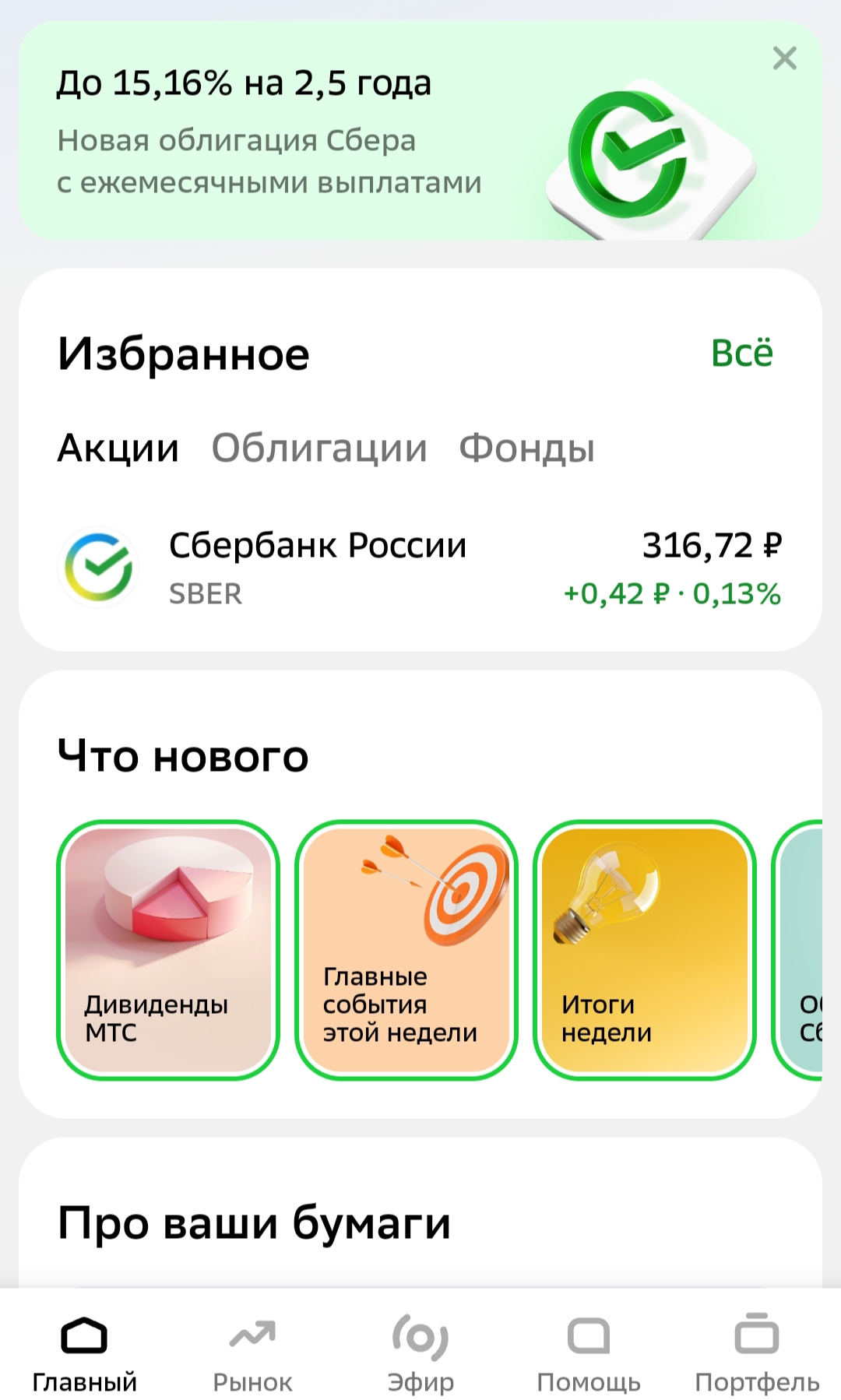
Task: Open the Итоги недели story
Action: [x=645, y=950]
